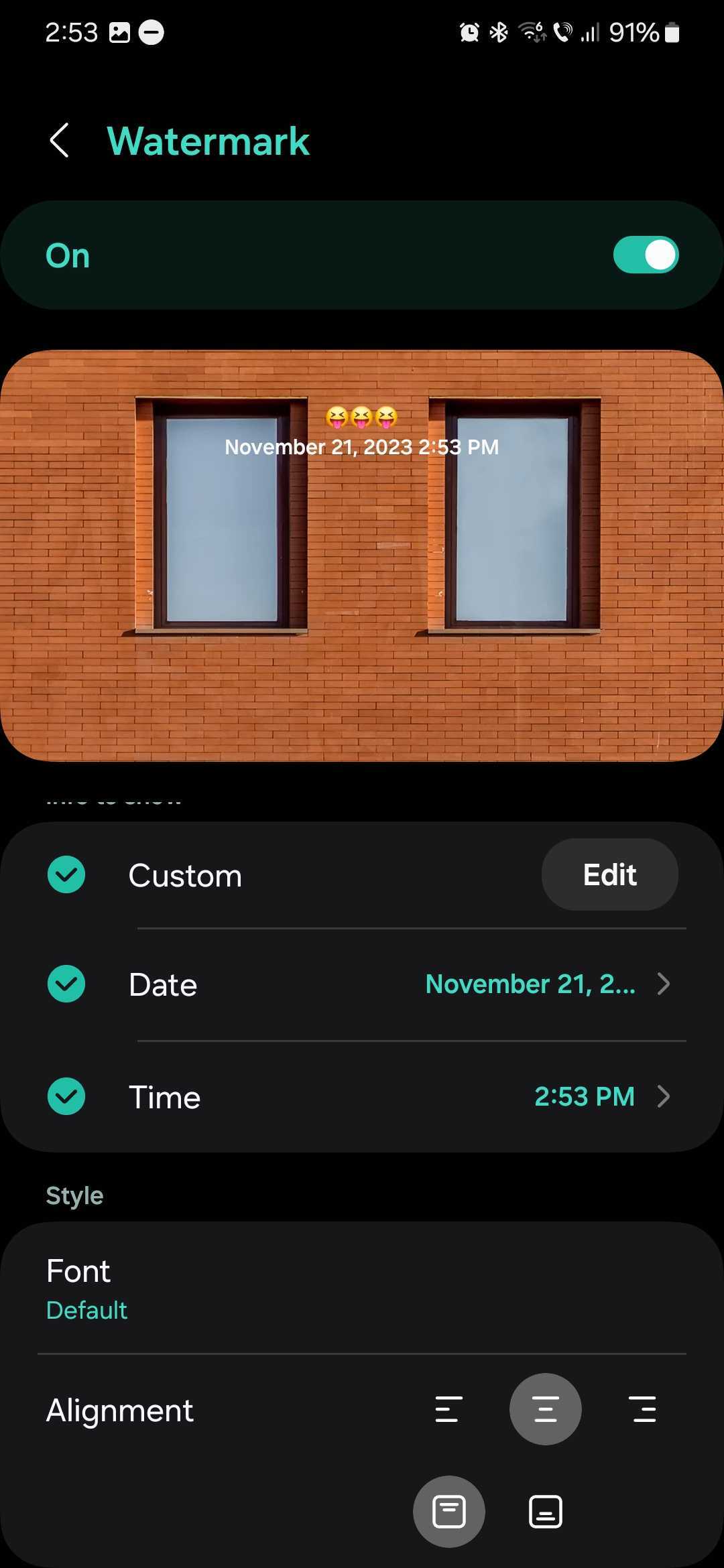Edit the custom watermark text
The width and height of the screenshot is (724, 1568).
coord(609,874)
